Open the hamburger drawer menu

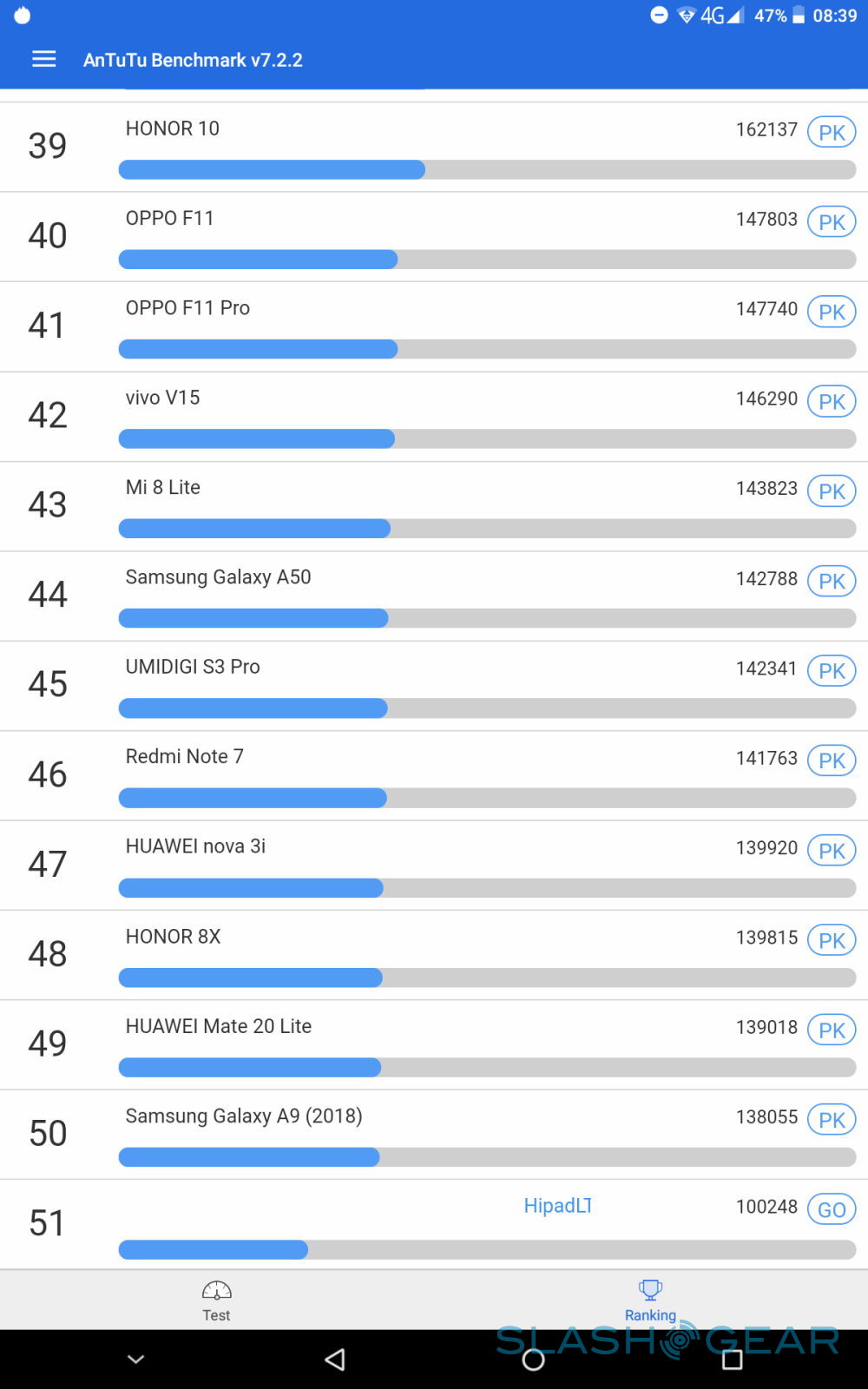43,59
